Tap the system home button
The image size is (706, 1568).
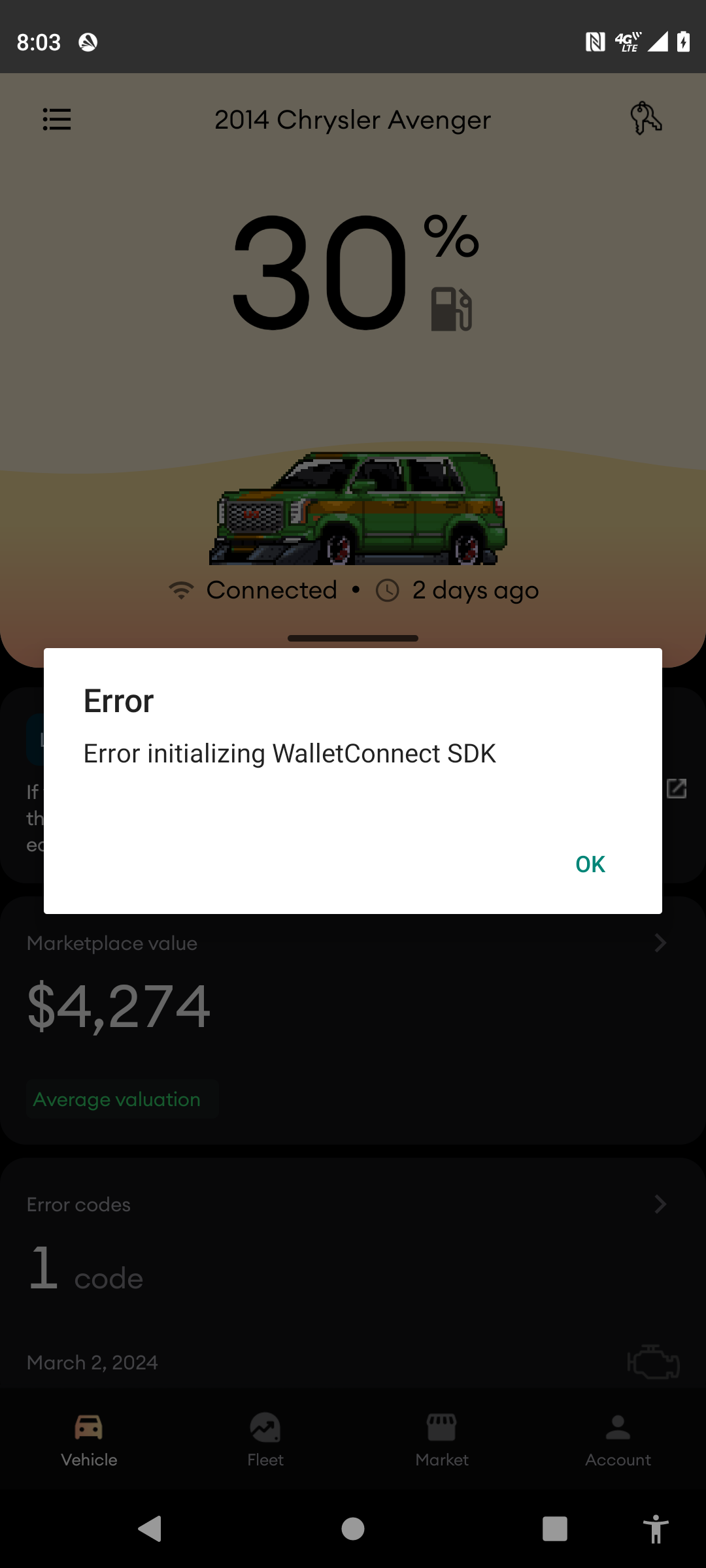(x=353, y=1529)
